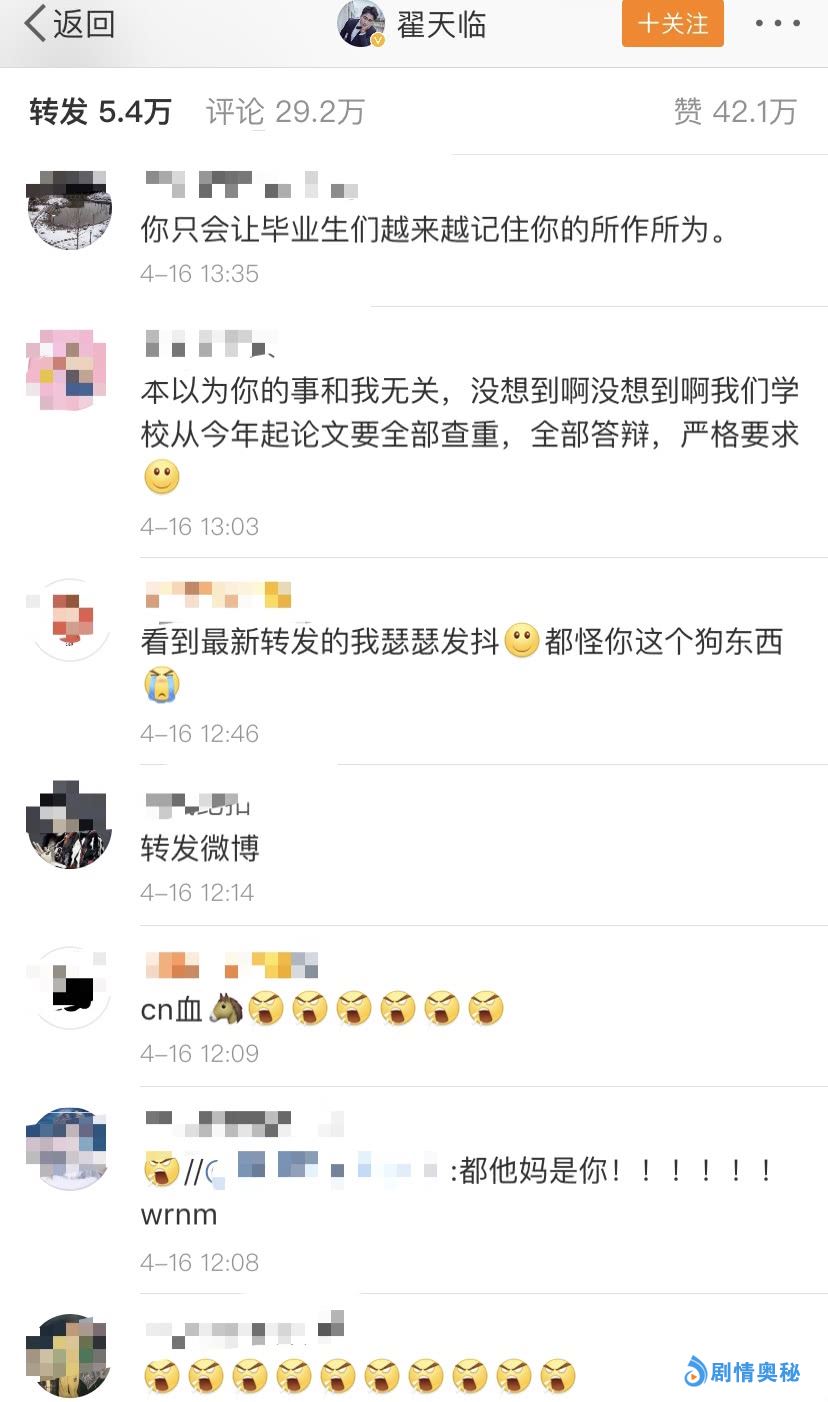Go back with the 返回 button

click(x=68, y=24)
